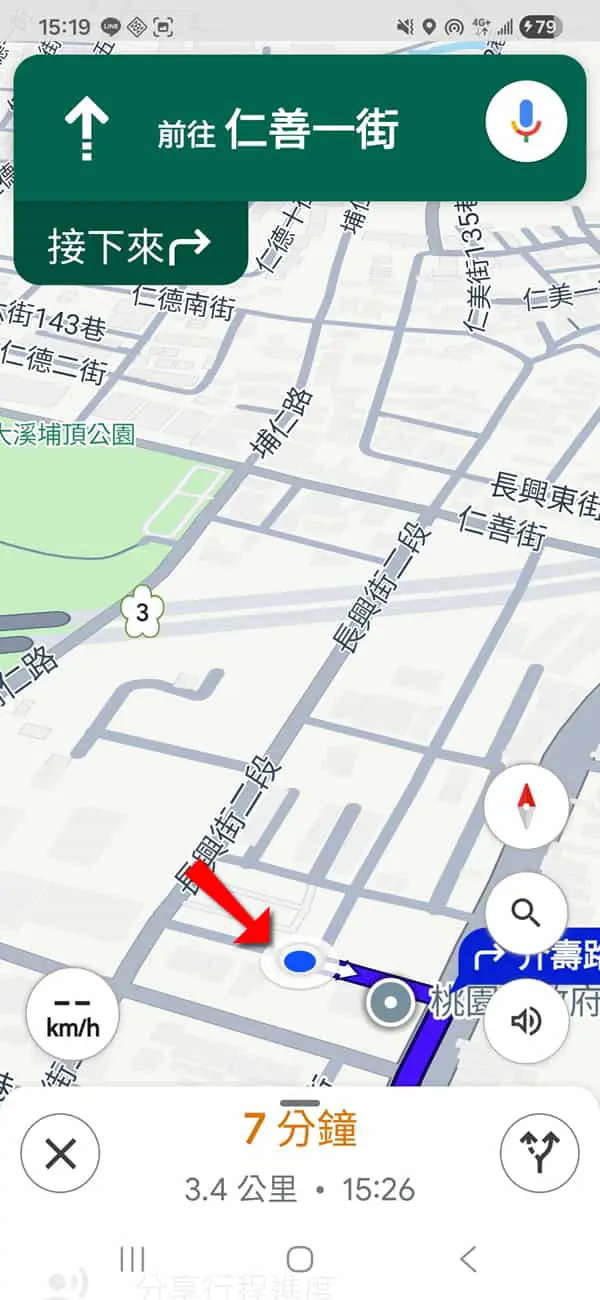Expand the 7 分鐘 trip info sheet

coord(300,1155)
